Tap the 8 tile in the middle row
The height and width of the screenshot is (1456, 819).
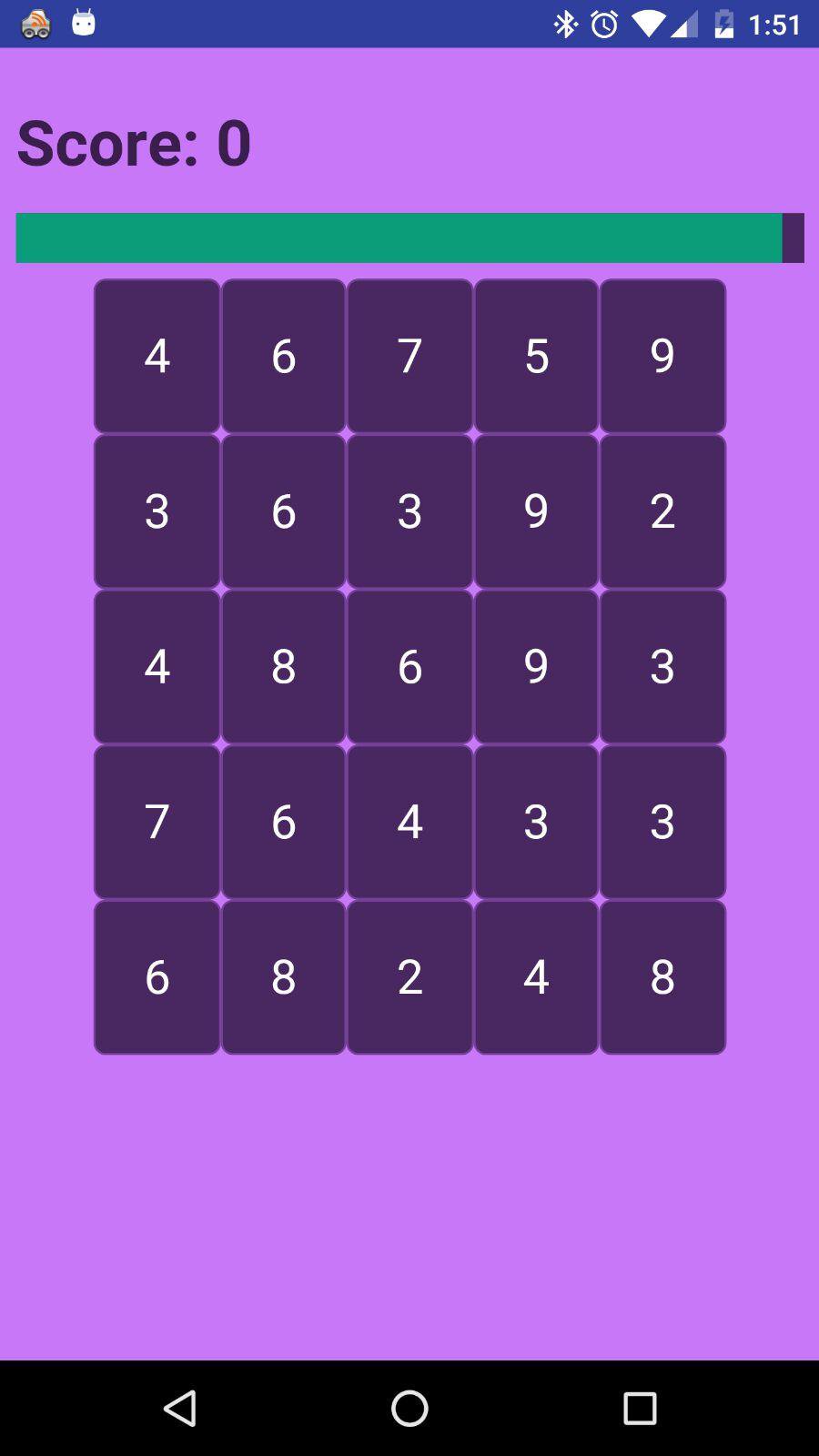[x=283, y=666]
